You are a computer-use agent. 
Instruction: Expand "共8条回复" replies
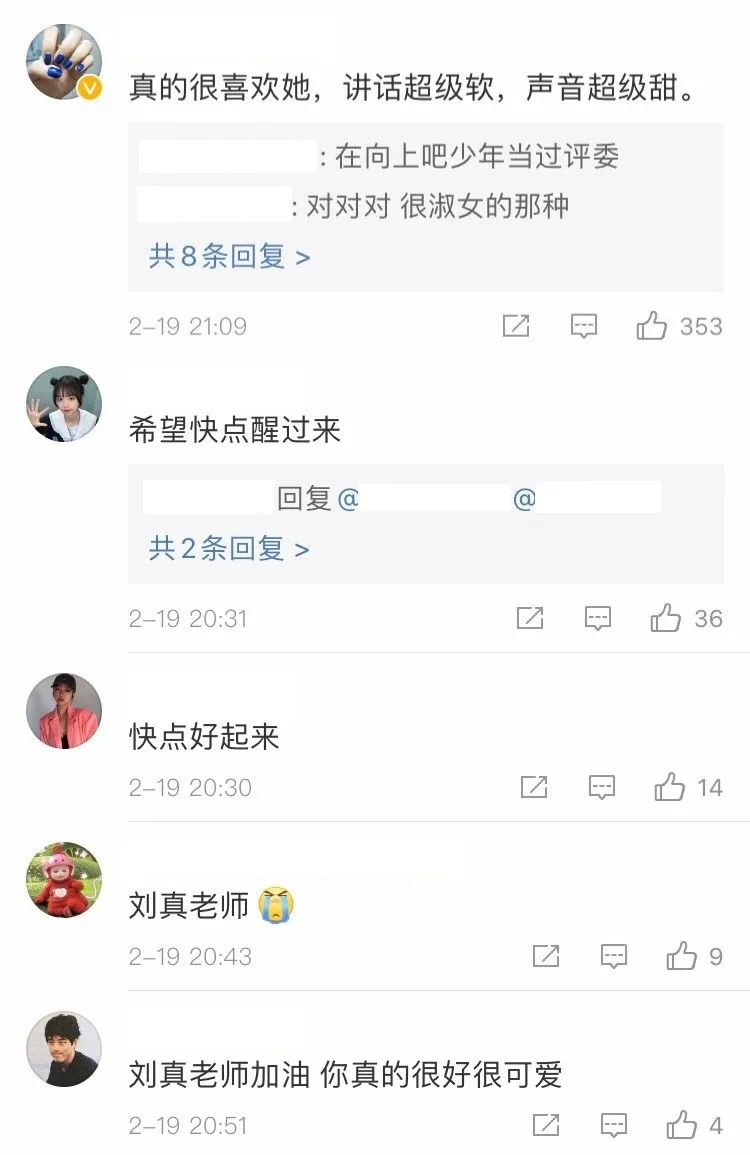(x=229, y=256)
